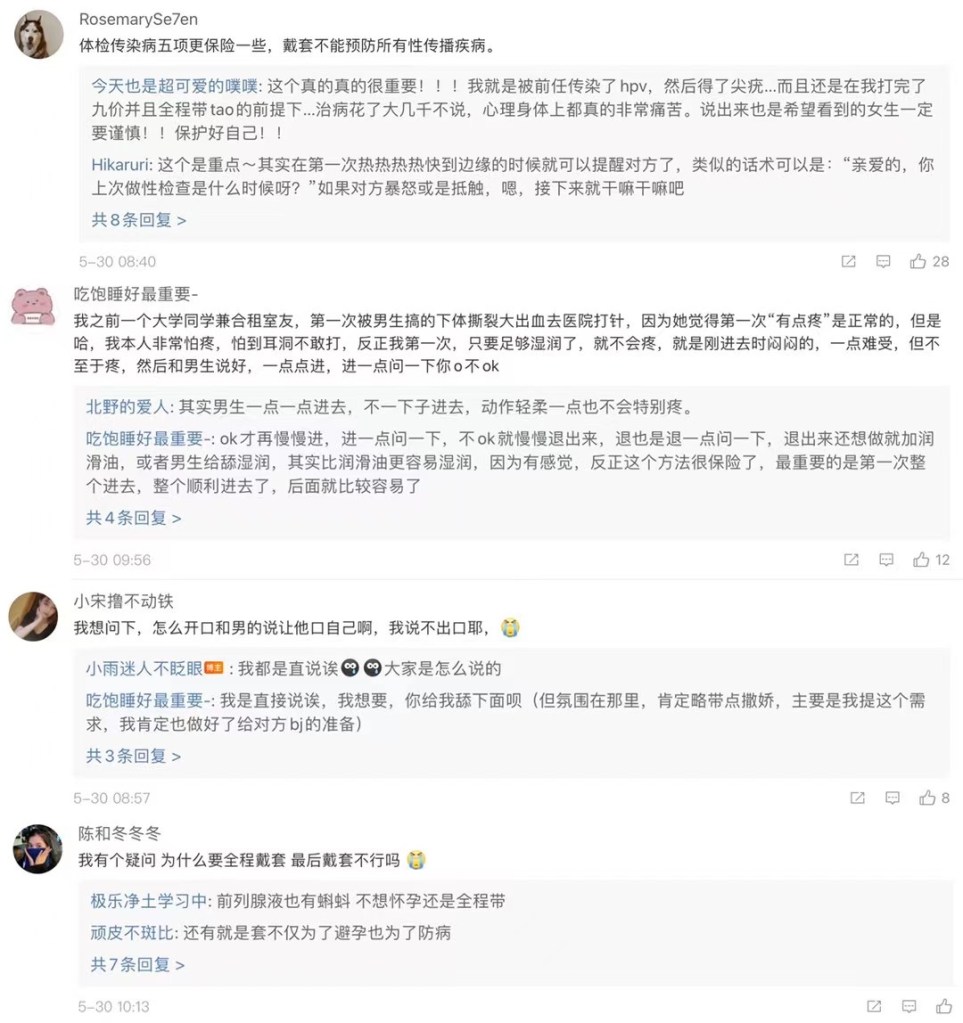This screenshot has width=963, height=1023.
Task: Open replier 极乐净土学习中's profile link
Action: [148, 900]
